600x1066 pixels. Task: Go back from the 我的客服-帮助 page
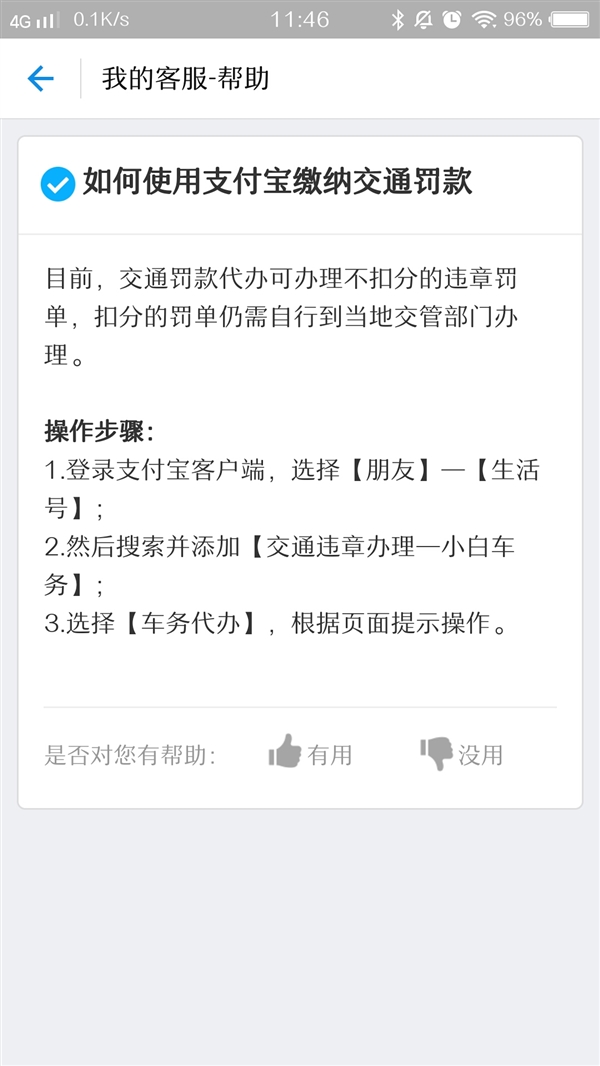pos(40,79)
